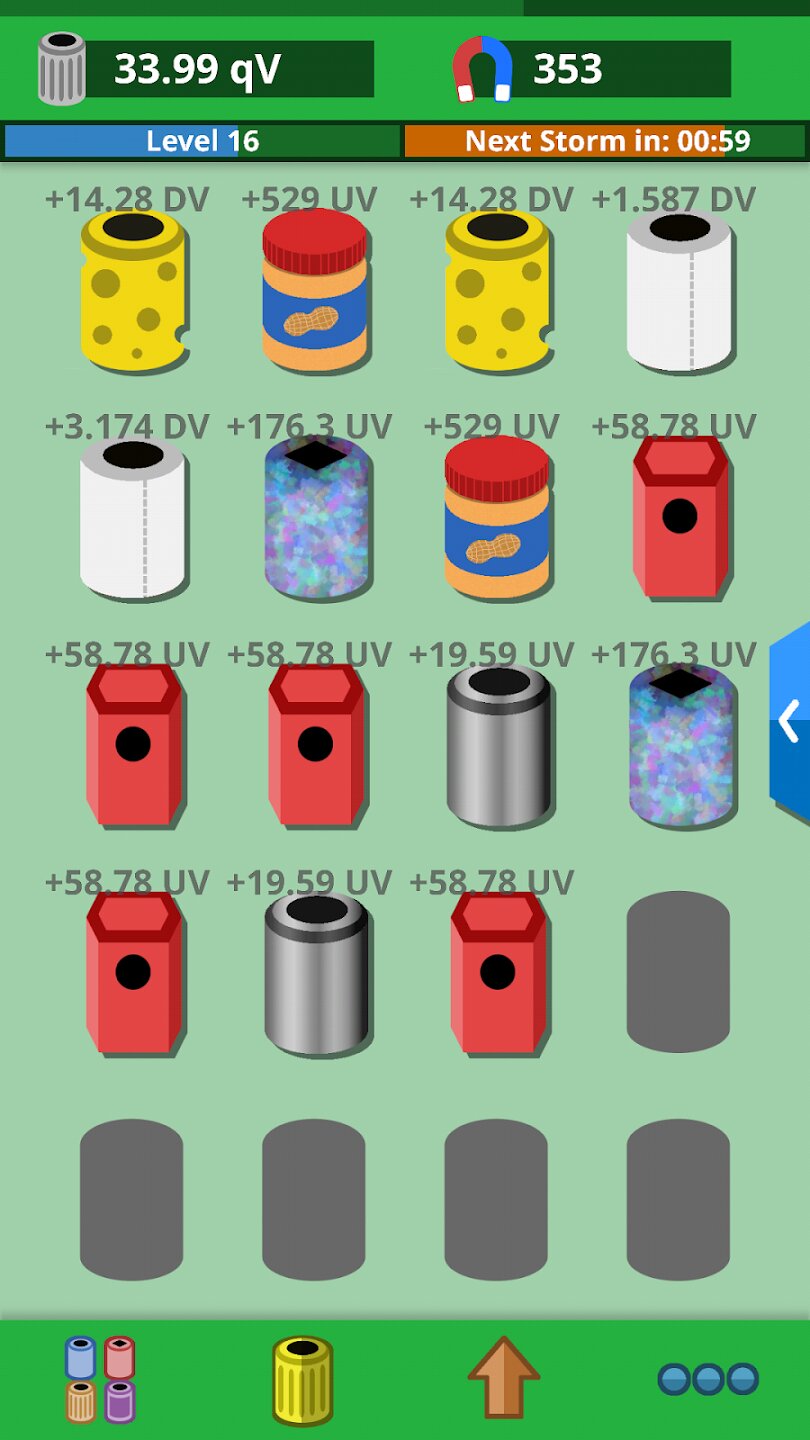Image resolution: width=810 pixels, height=1440 pixels.
Task: Expand the blue side panel arrow
Action: point(790,721)
